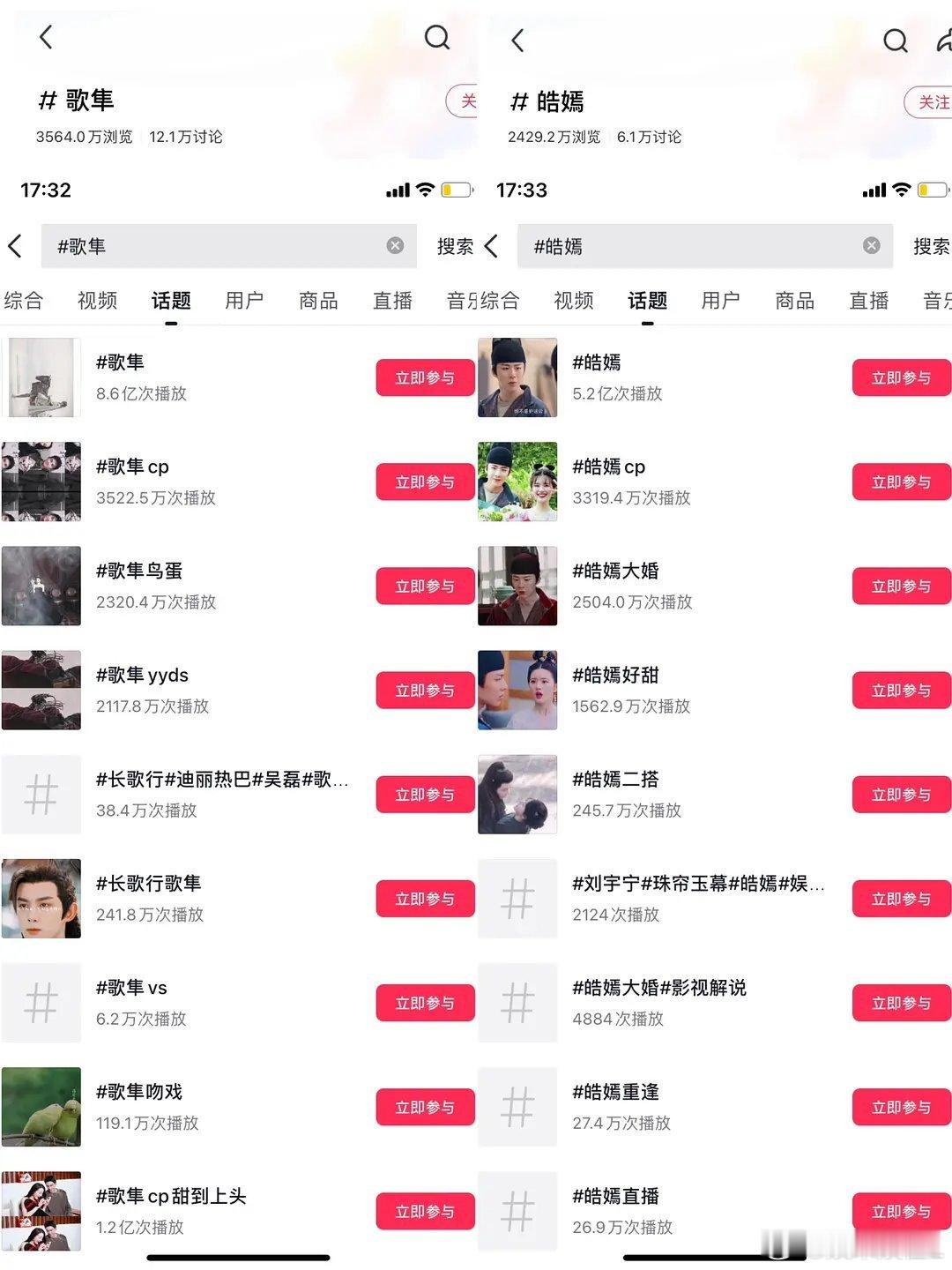Image resolution: width=952 pixels, height=1270 pixels.
Task: Switch to the 视频 tab
Action: [x=96, y=301]
